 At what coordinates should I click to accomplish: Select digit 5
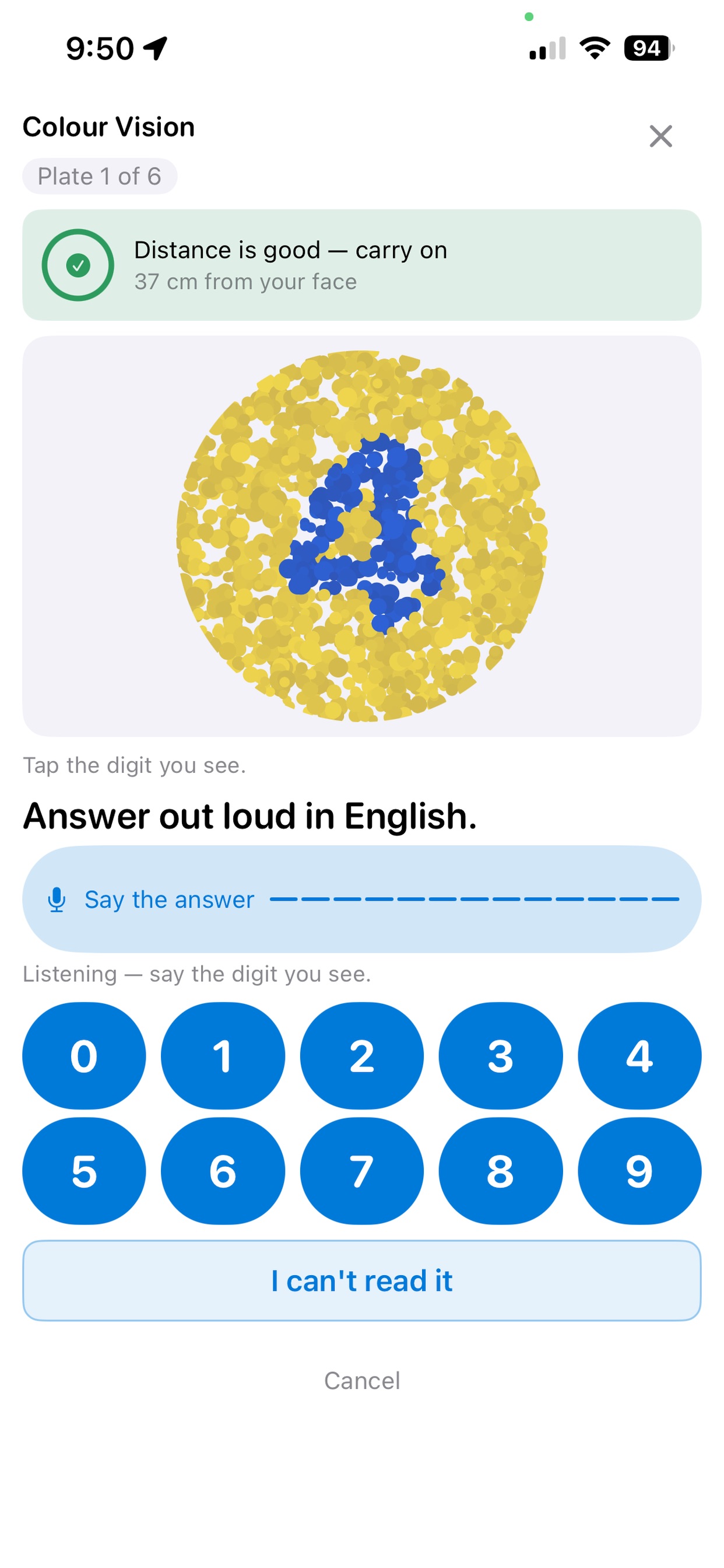click(x=84, y=1171)
